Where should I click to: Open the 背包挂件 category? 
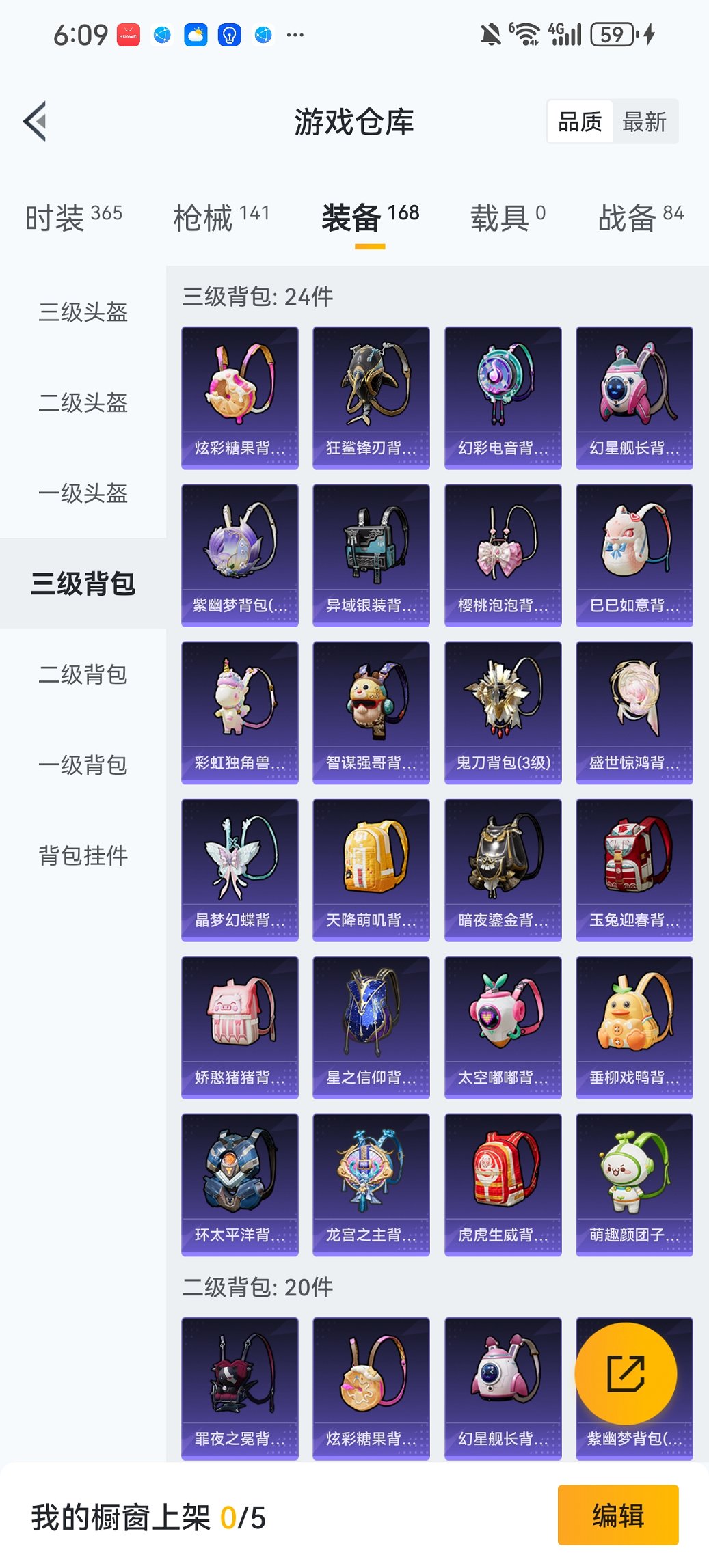83,855
